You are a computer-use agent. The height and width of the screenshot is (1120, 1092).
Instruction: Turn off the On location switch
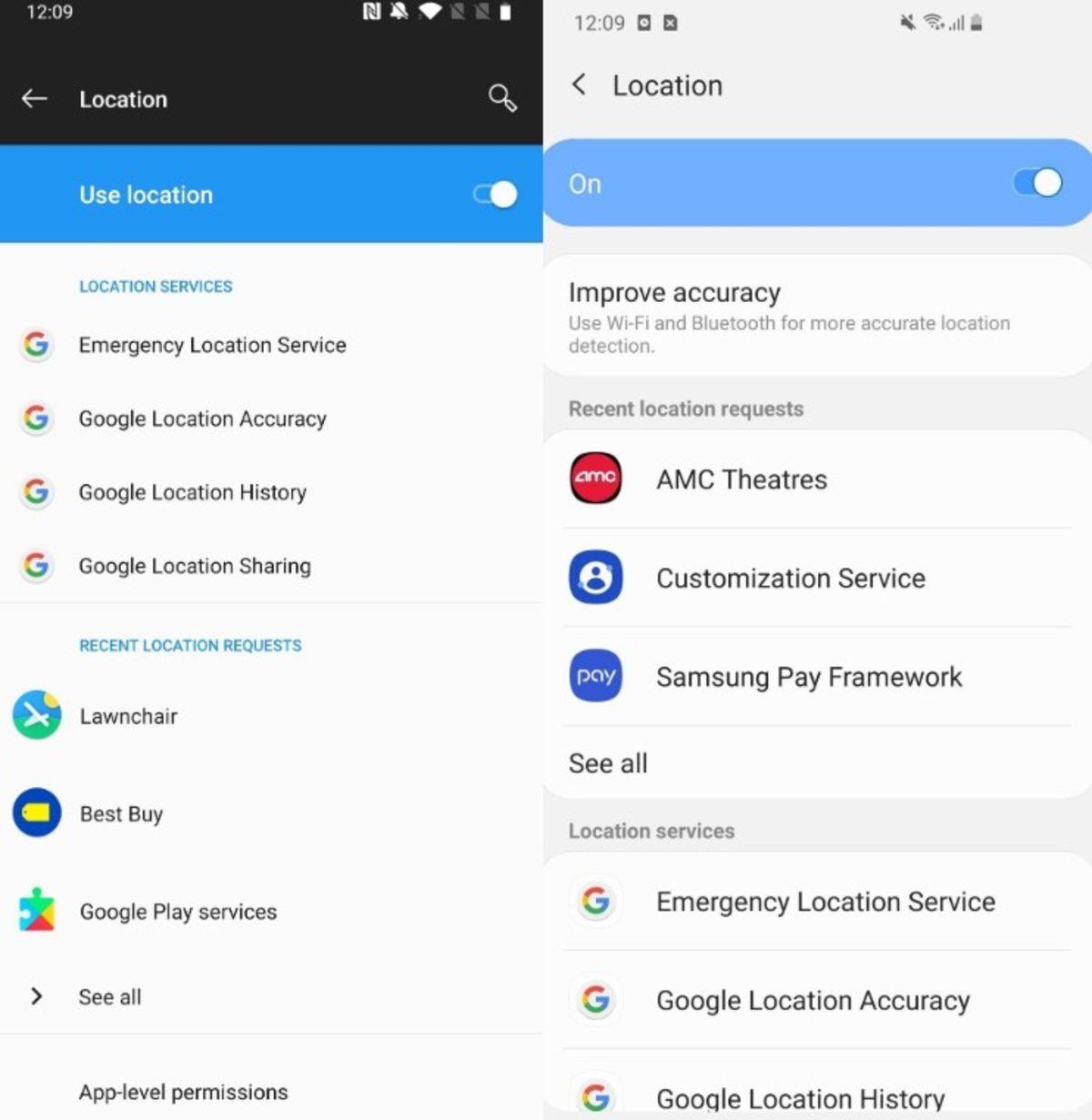1036,183
